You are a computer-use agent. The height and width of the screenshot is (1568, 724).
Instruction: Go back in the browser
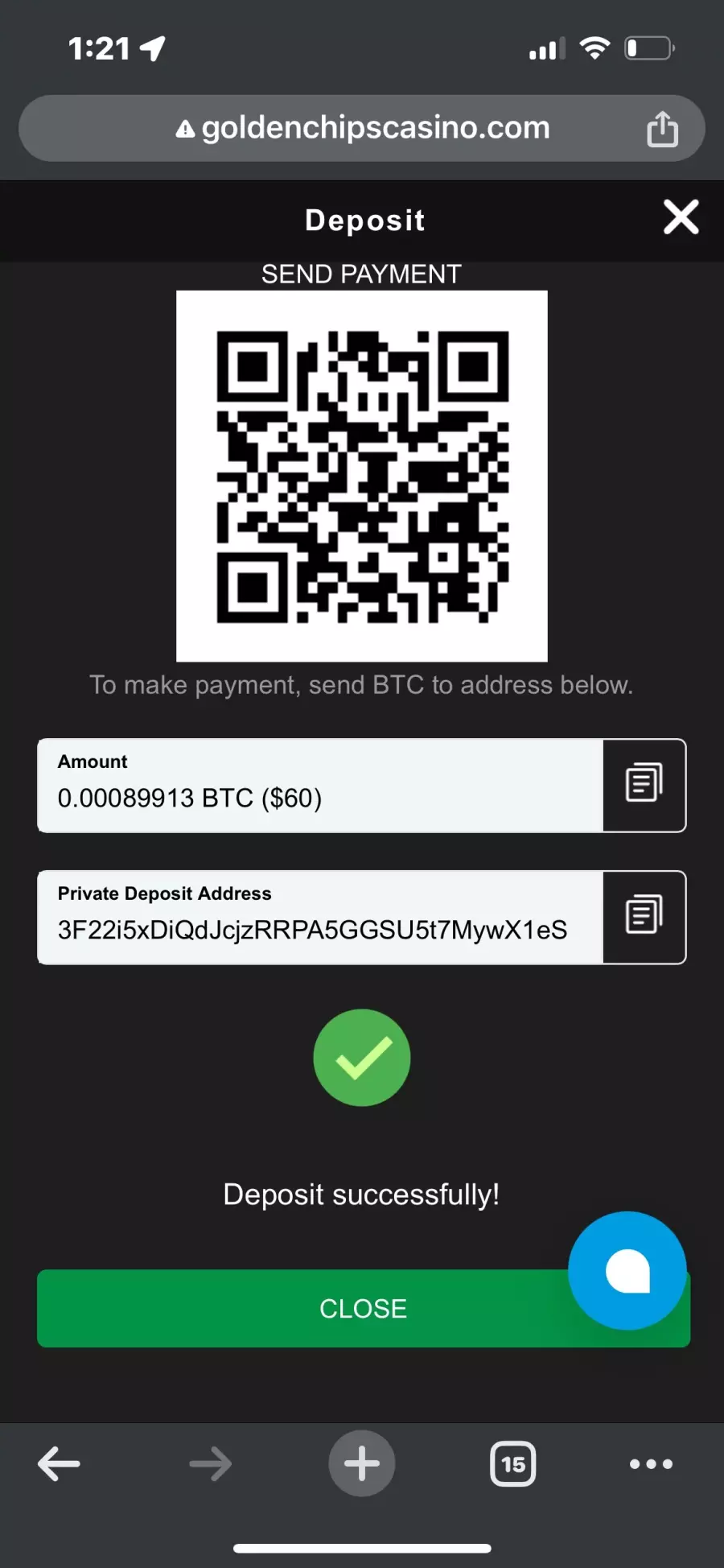coord(59,1463)
